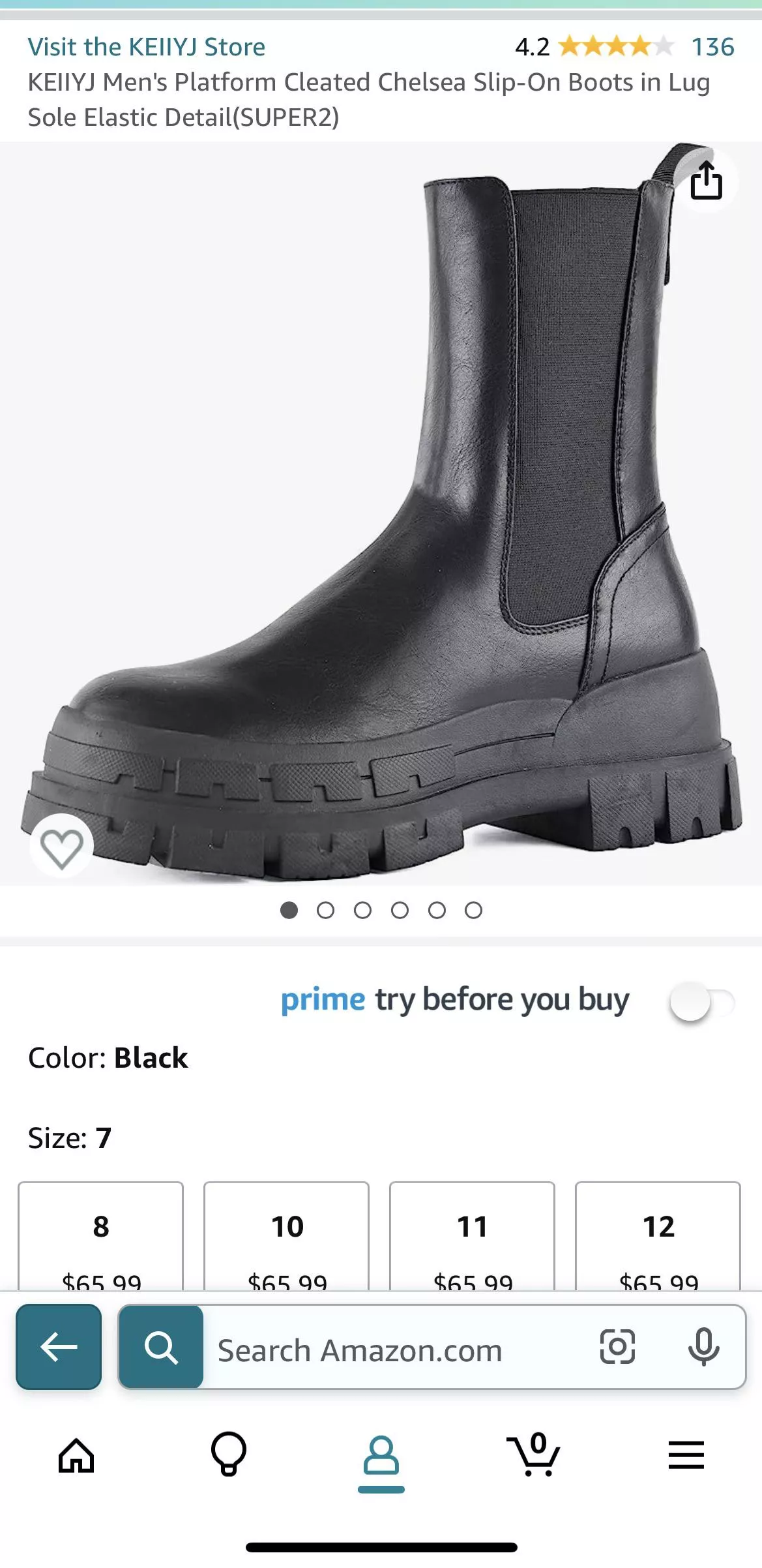This screenshot has height=1568, width=762.
Task: Jump to the second product image dot
Action: coord(325,910)
